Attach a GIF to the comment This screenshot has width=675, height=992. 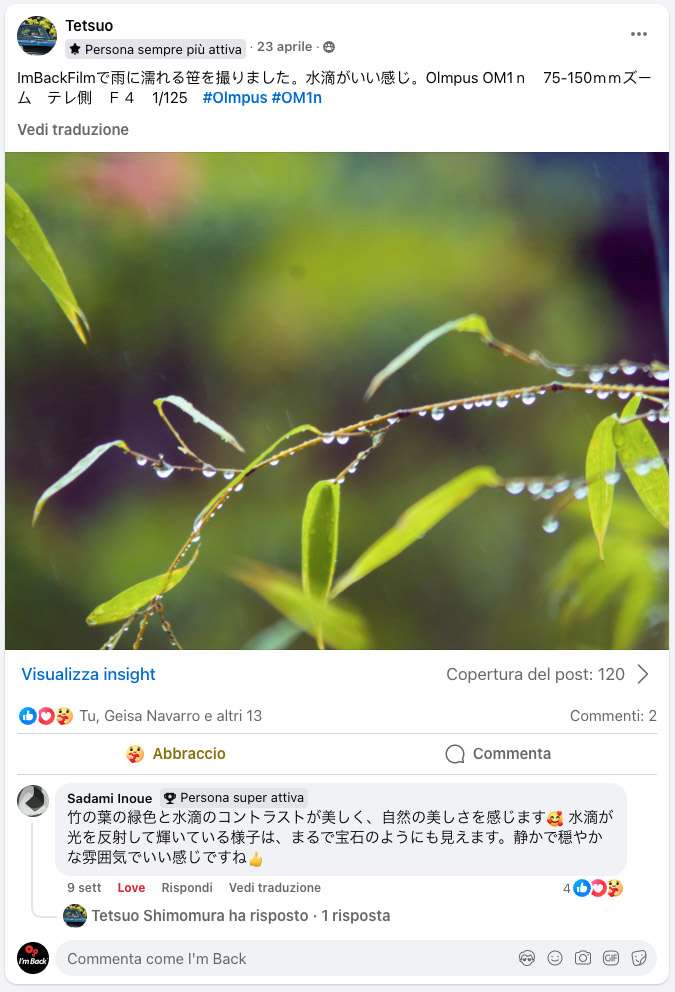611,958
